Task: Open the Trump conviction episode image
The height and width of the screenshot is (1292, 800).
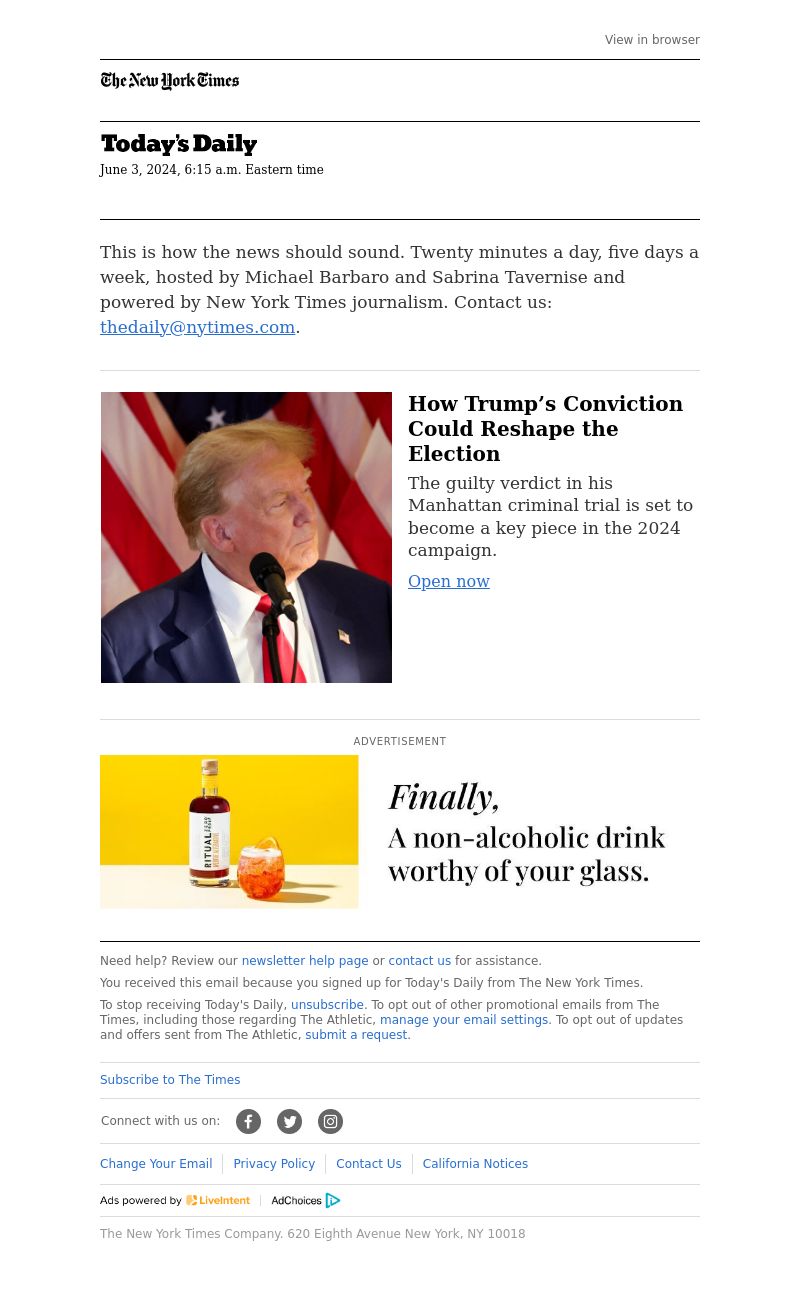Action: (x=246, y=537)
